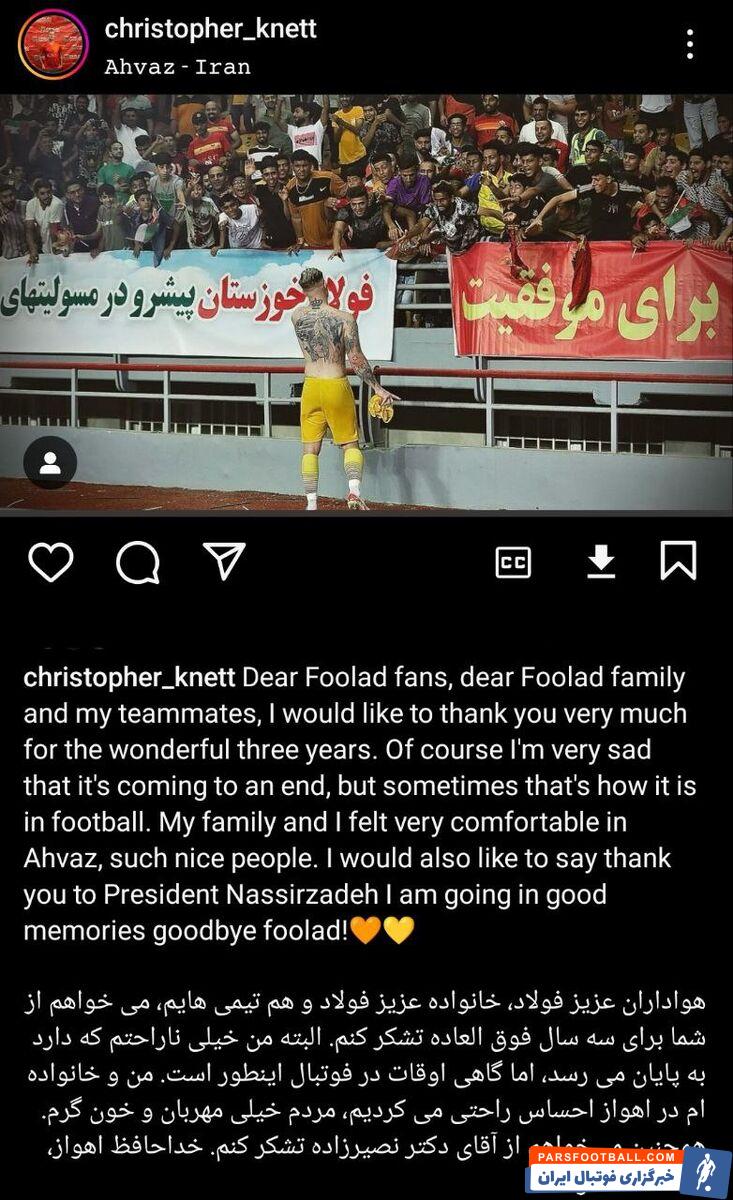This screenshot has height=1200, width=733.
Task: Open christopher_knett from the caption username
Action: pos(129,677)
